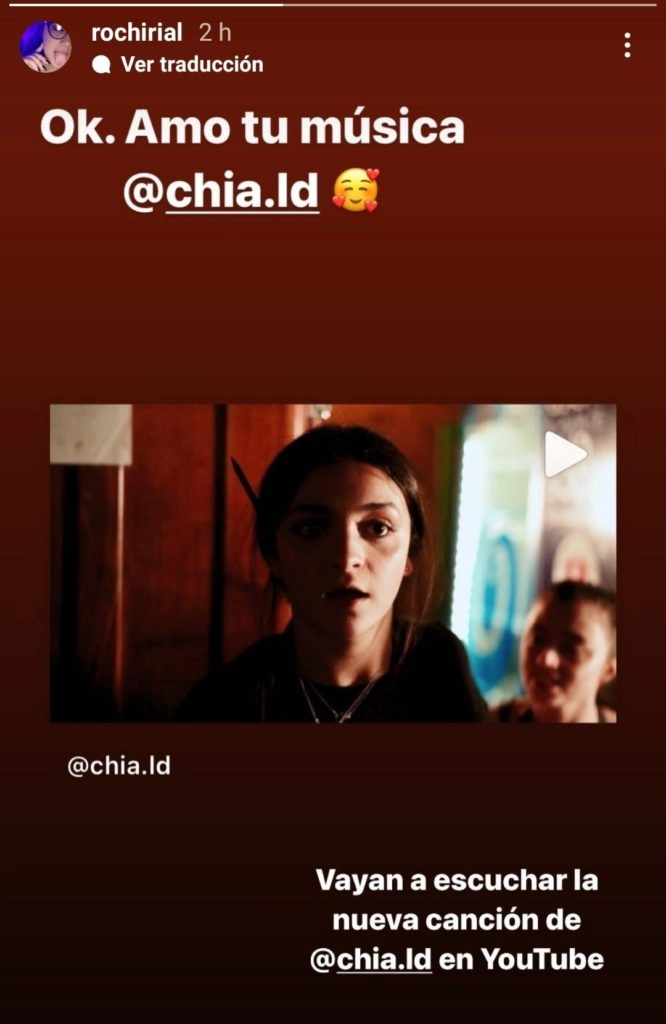
Task: Open the shared @chia.ld video post
Action: coord(333,562)
